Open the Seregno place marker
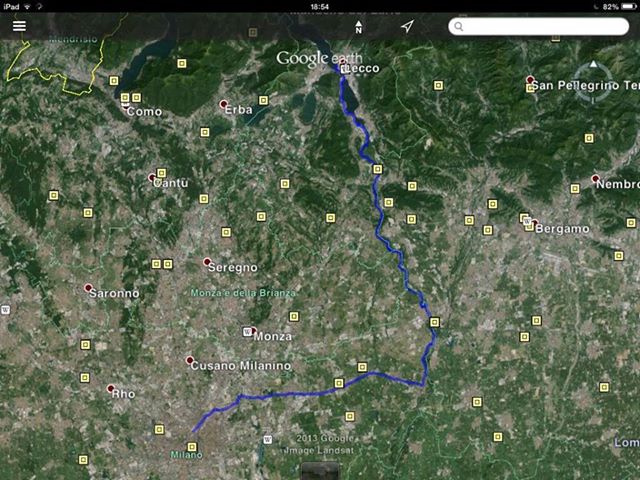640x480 pixels. tap(208, 262)
